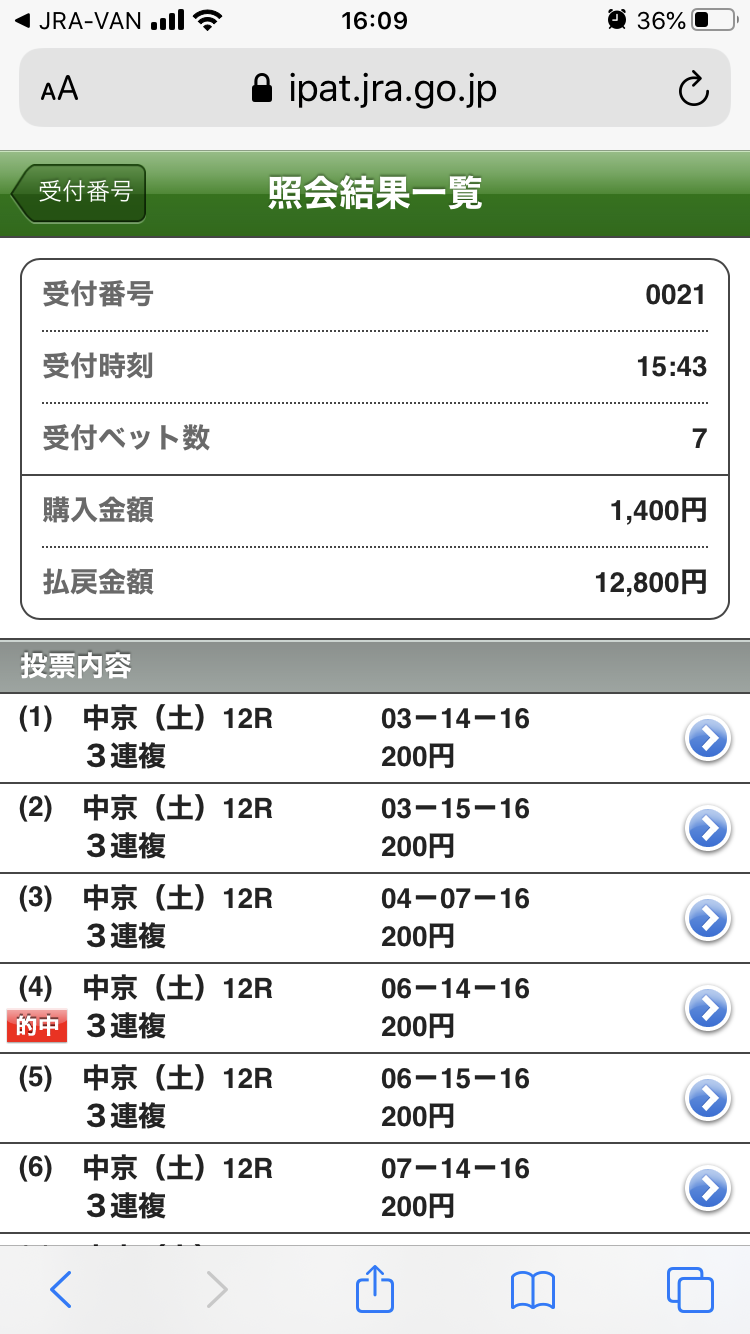Open bet 1 details for 03-14-16

click(x=708, y=739)
